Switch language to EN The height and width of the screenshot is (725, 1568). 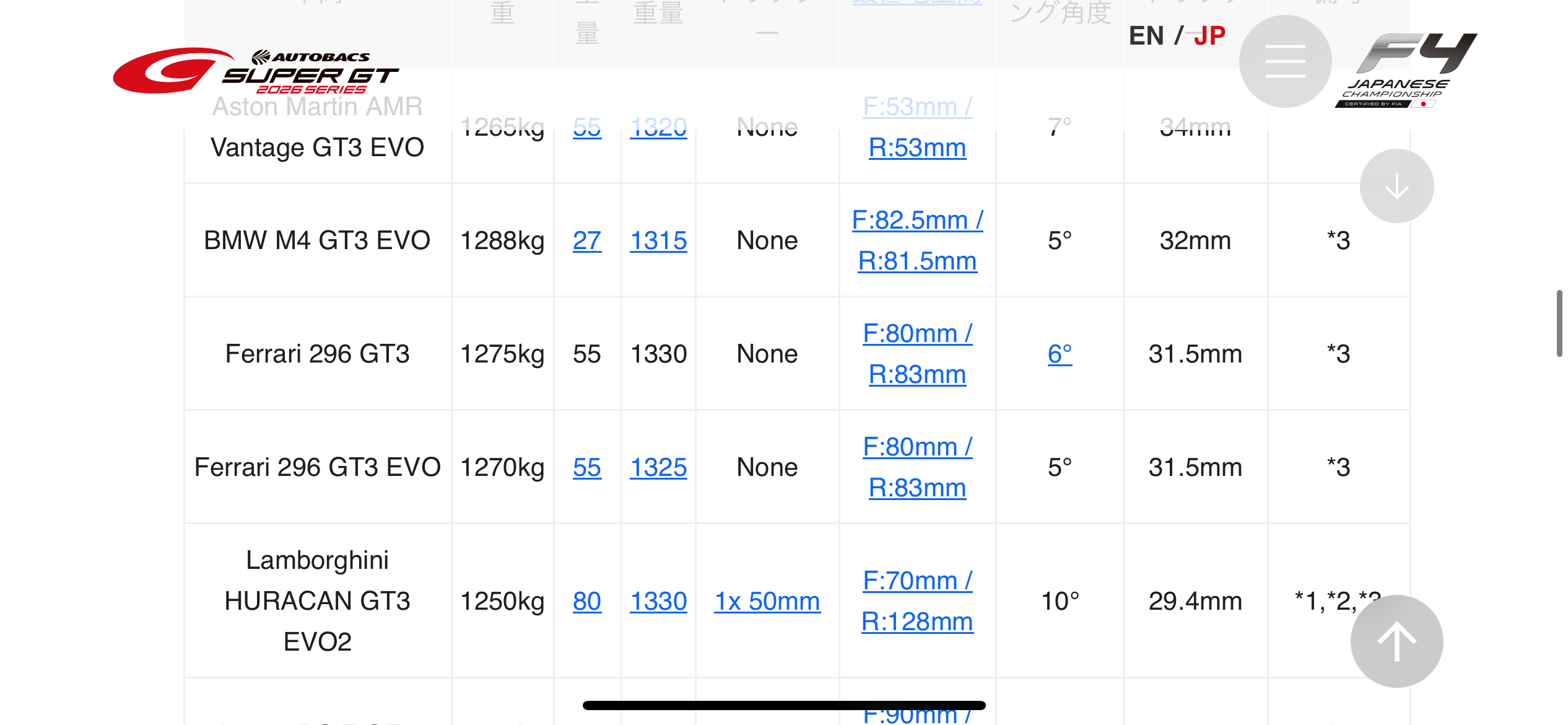pos(1146,36)
